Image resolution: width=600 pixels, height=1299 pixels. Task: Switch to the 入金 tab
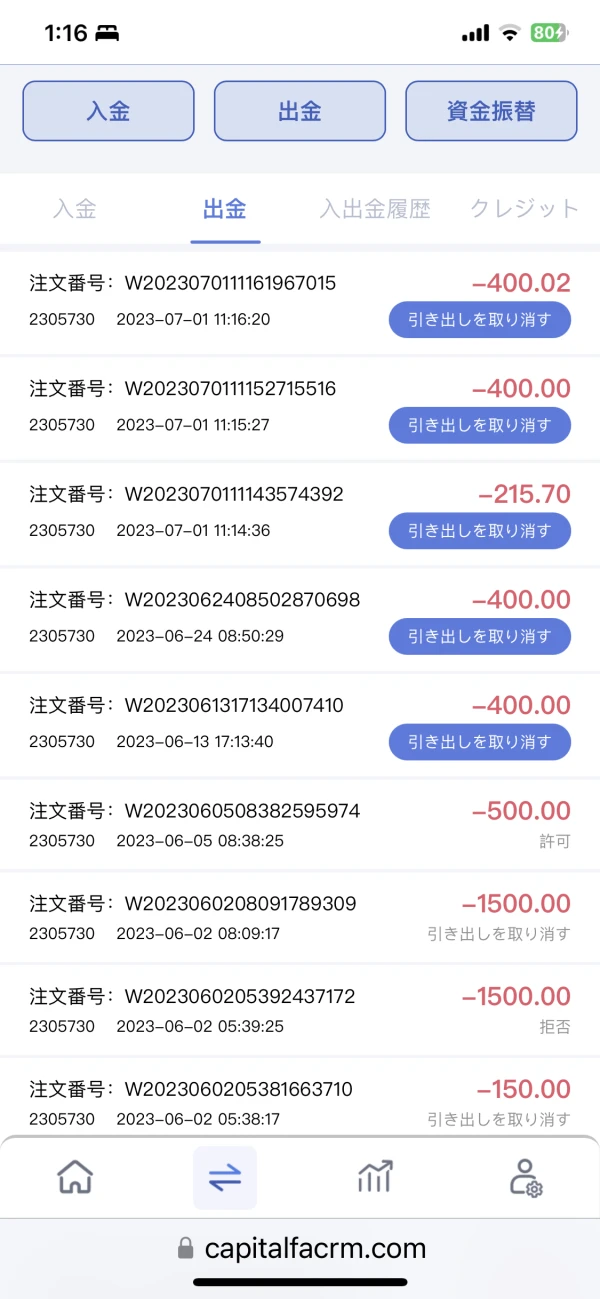tap(75, 209)
